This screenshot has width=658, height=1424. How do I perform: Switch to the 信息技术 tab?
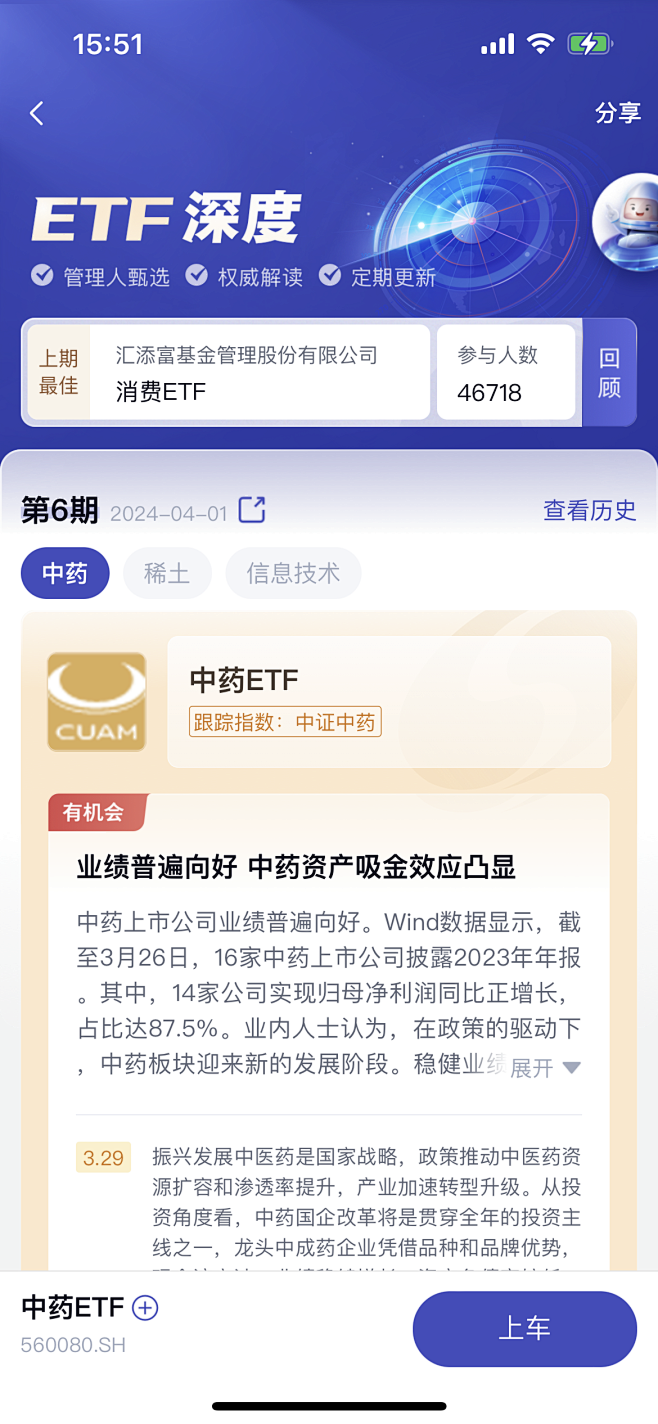click(x=293, y=573)
